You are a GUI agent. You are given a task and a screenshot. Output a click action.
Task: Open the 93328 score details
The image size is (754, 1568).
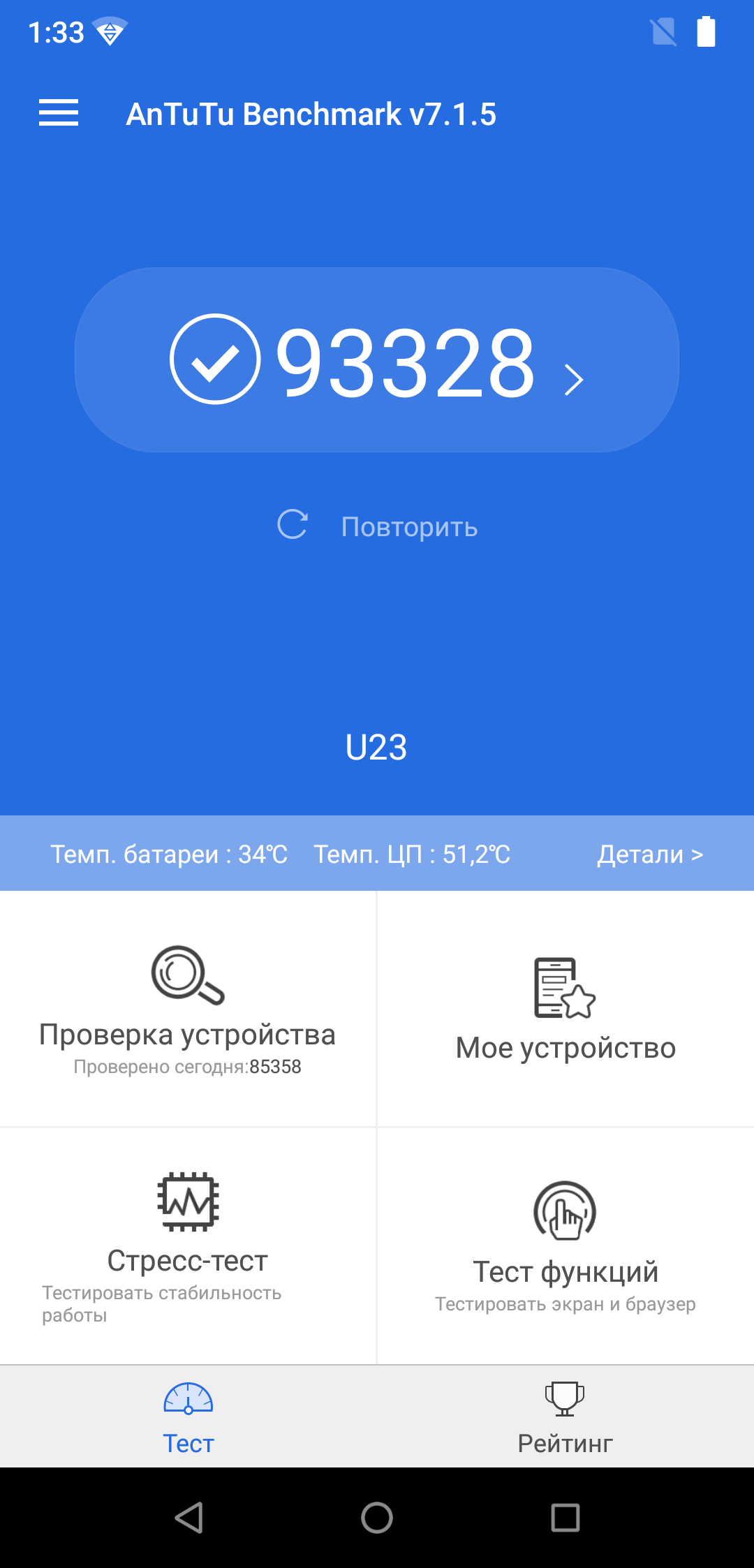pyautogui.click(x=377, y=360)
